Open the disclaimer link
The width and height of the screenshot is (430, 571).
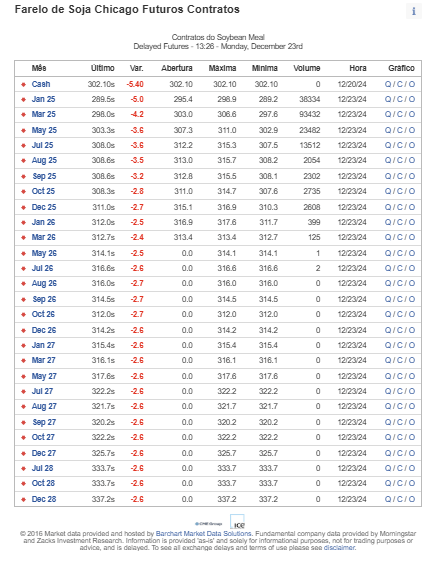tap(339, 547)
